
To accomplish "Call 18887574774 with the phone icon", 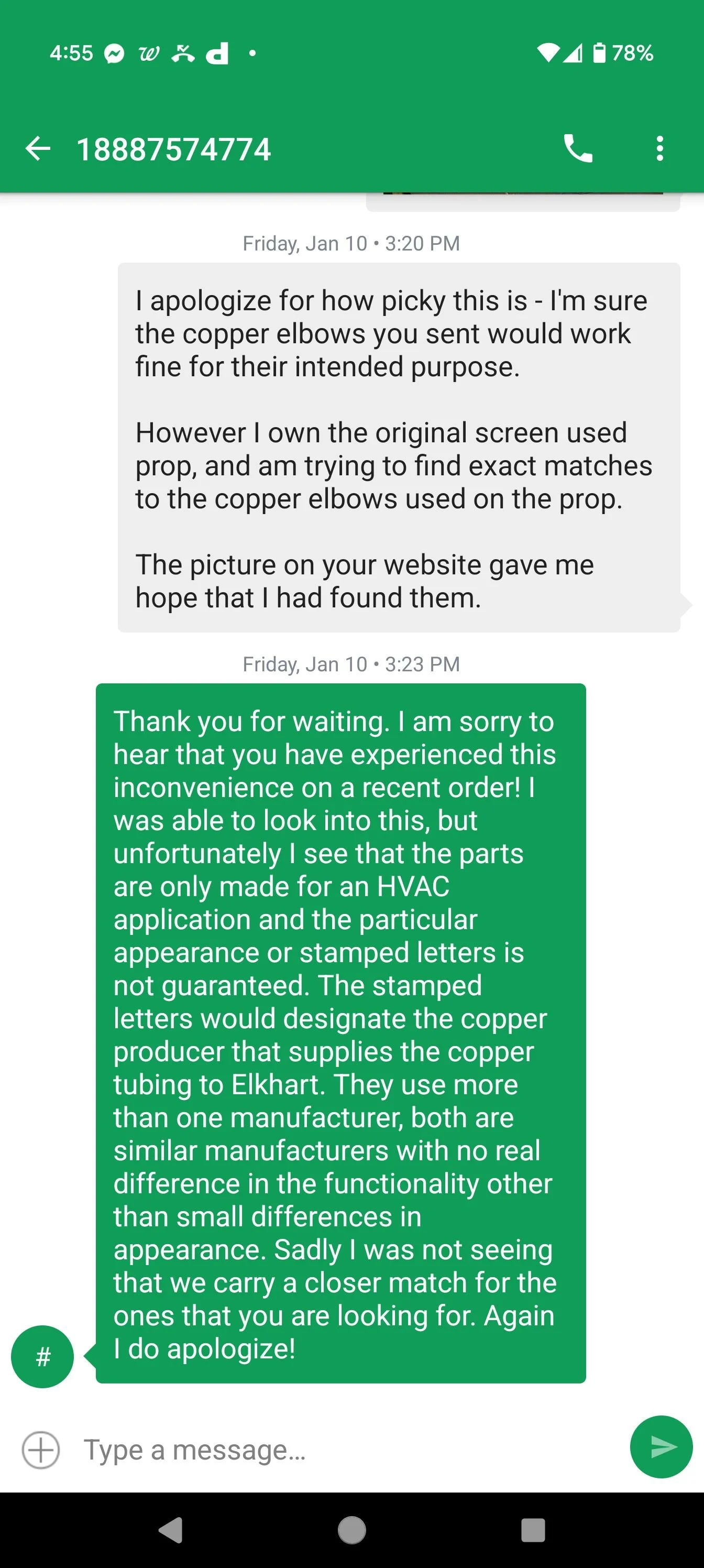I will coord(577,148).
